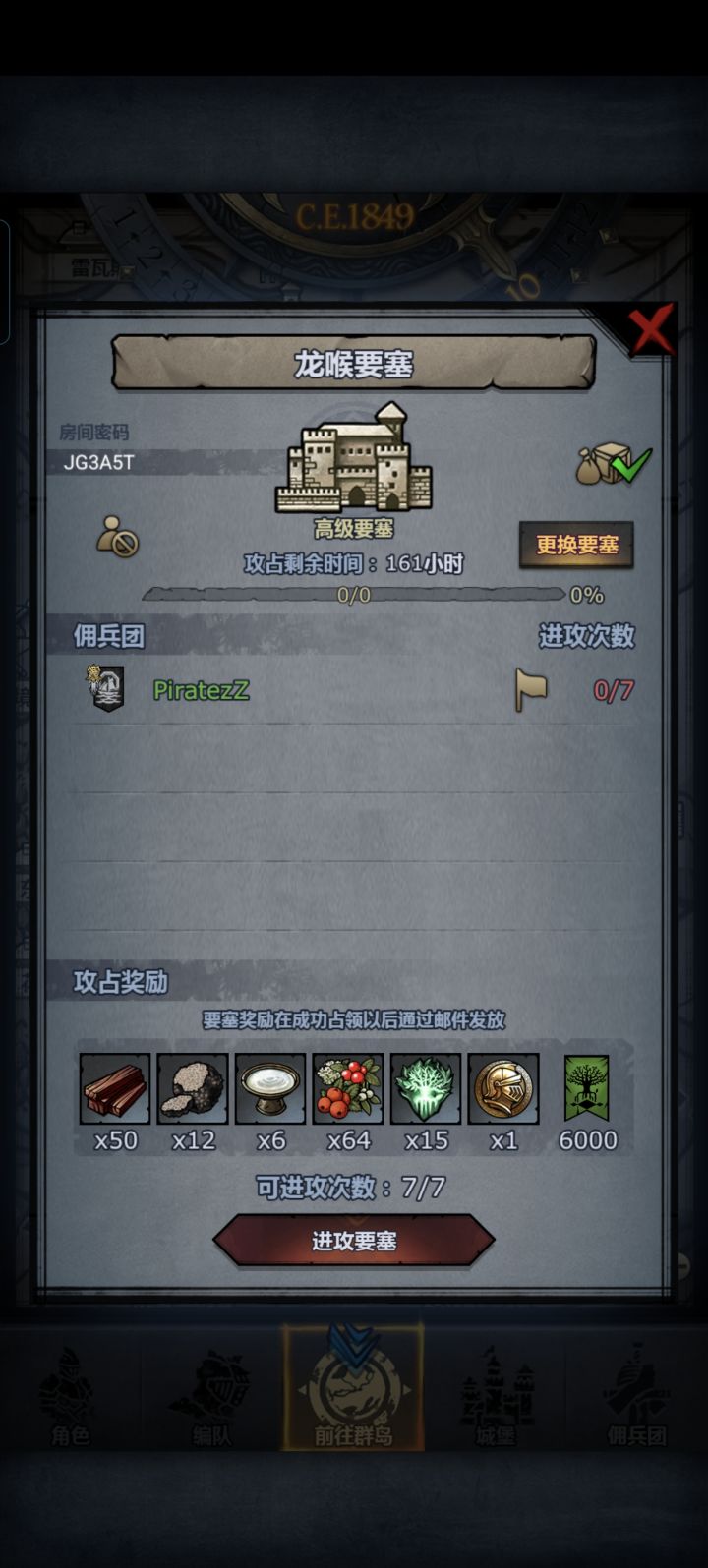This screenshot has width=708, height=1568.
Task: Click the pedestal bowl x6 reward icon
Action: 269,1089
